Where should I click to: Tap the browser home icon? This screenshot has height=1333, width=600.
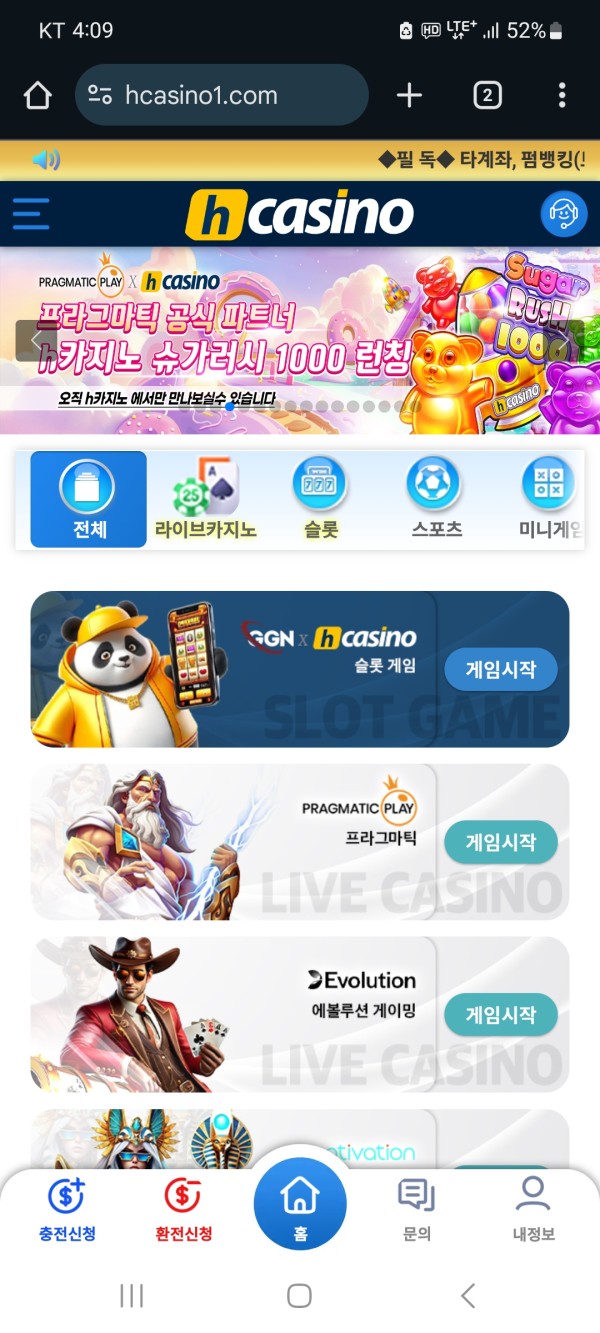tap(37, 96)
